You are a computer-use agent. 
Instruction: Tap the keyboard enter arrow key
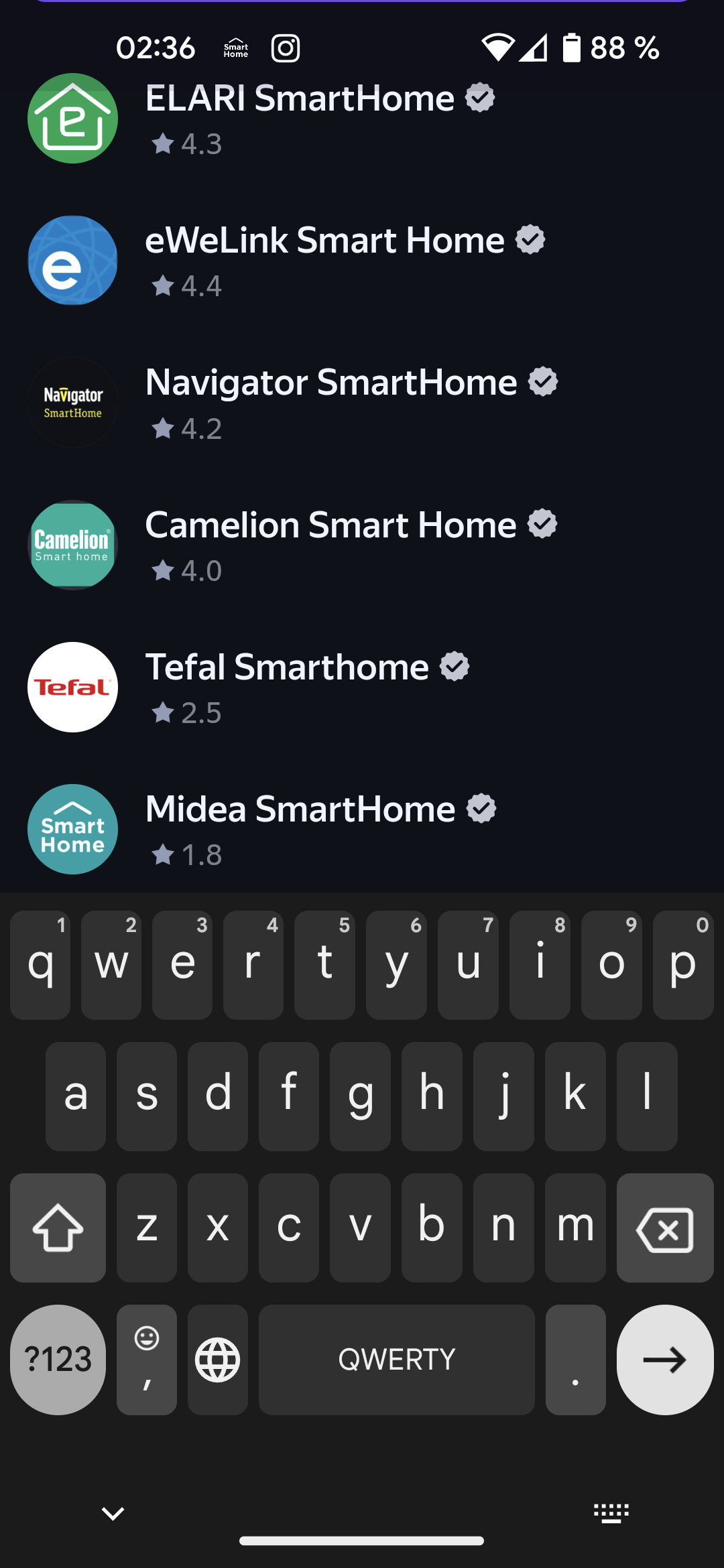click(664, 1360)
